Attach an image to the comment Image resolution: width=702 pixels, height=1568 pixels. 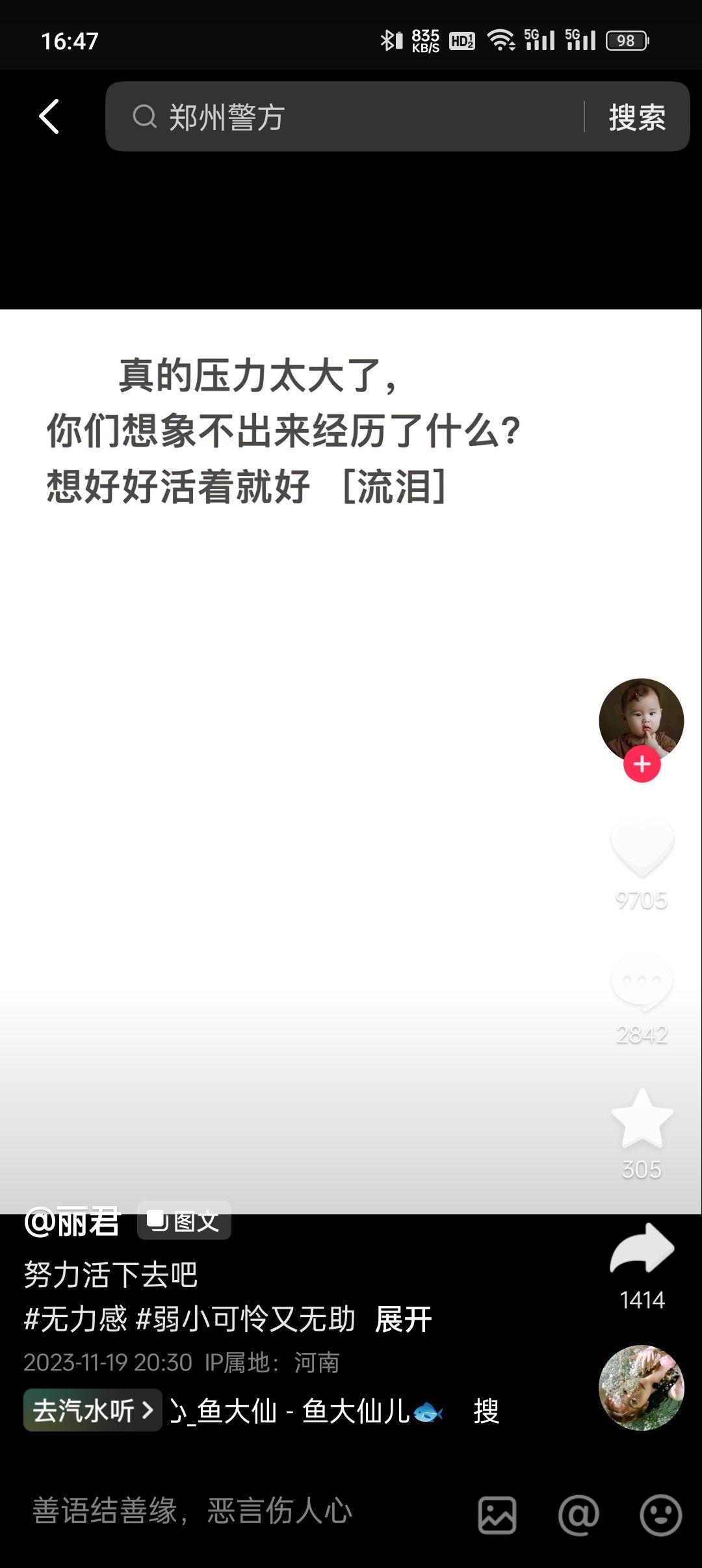[x=497, y=1515]
